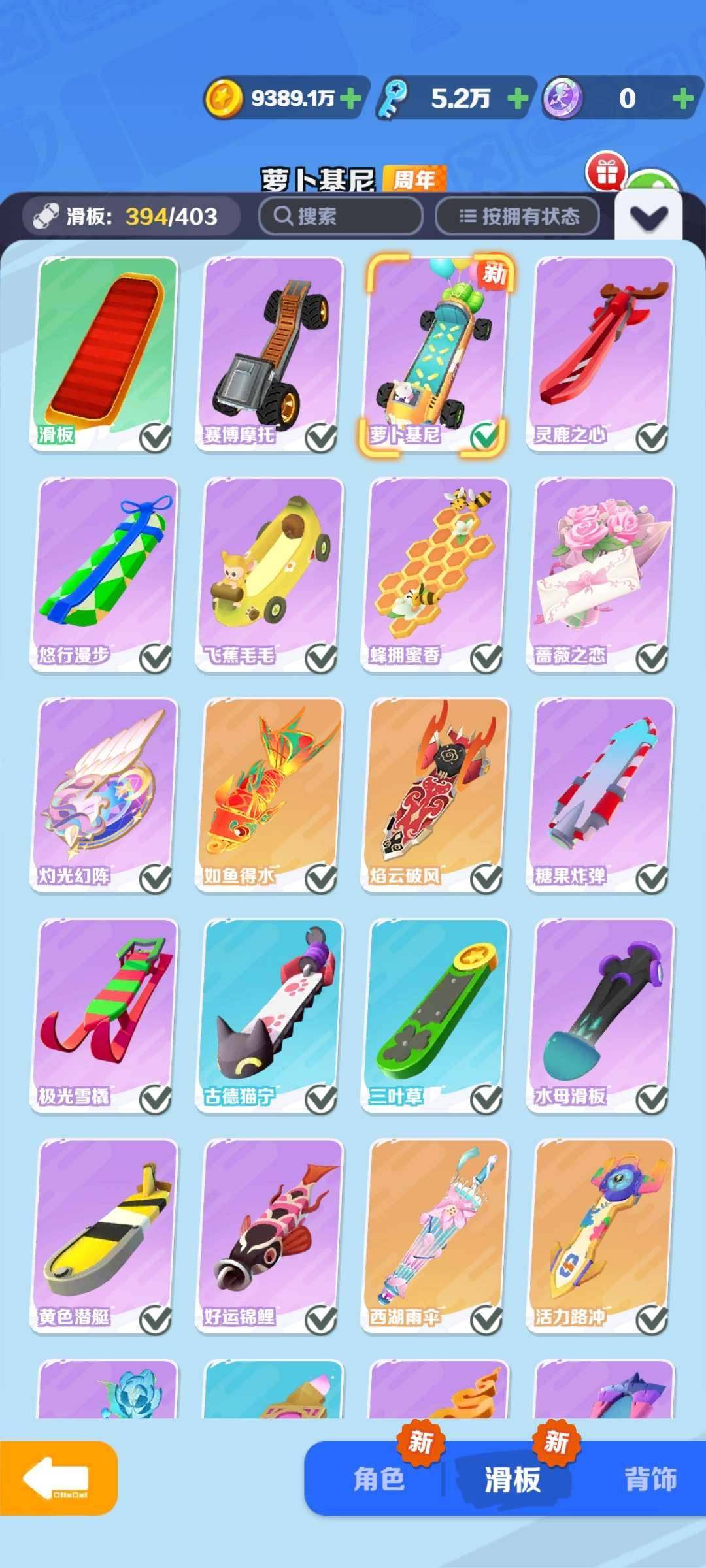Collapse the panel with the down chevron

click(648, 218)
